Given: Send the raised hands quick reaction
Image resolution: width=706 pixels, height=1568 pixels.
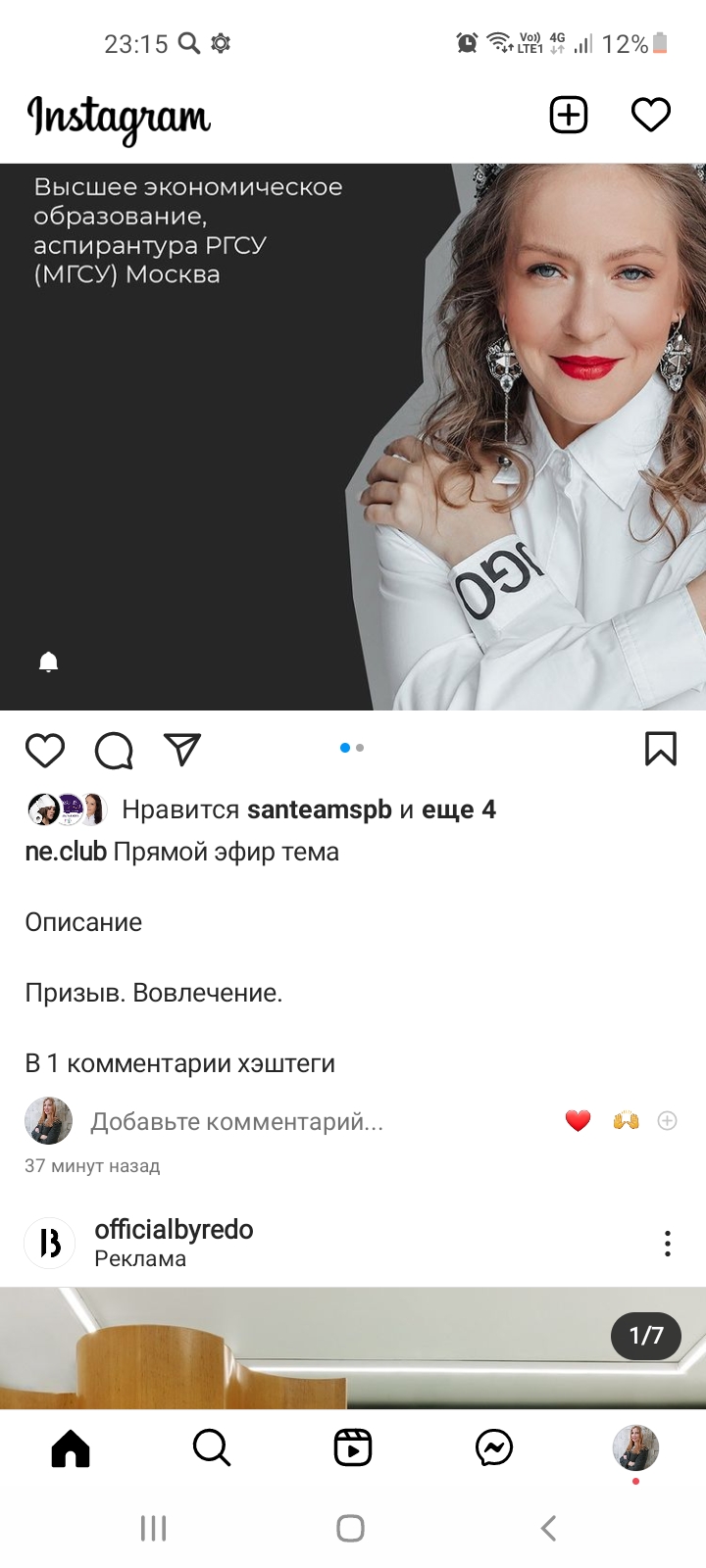Looking at the screenshot, I should [626, 1120].
